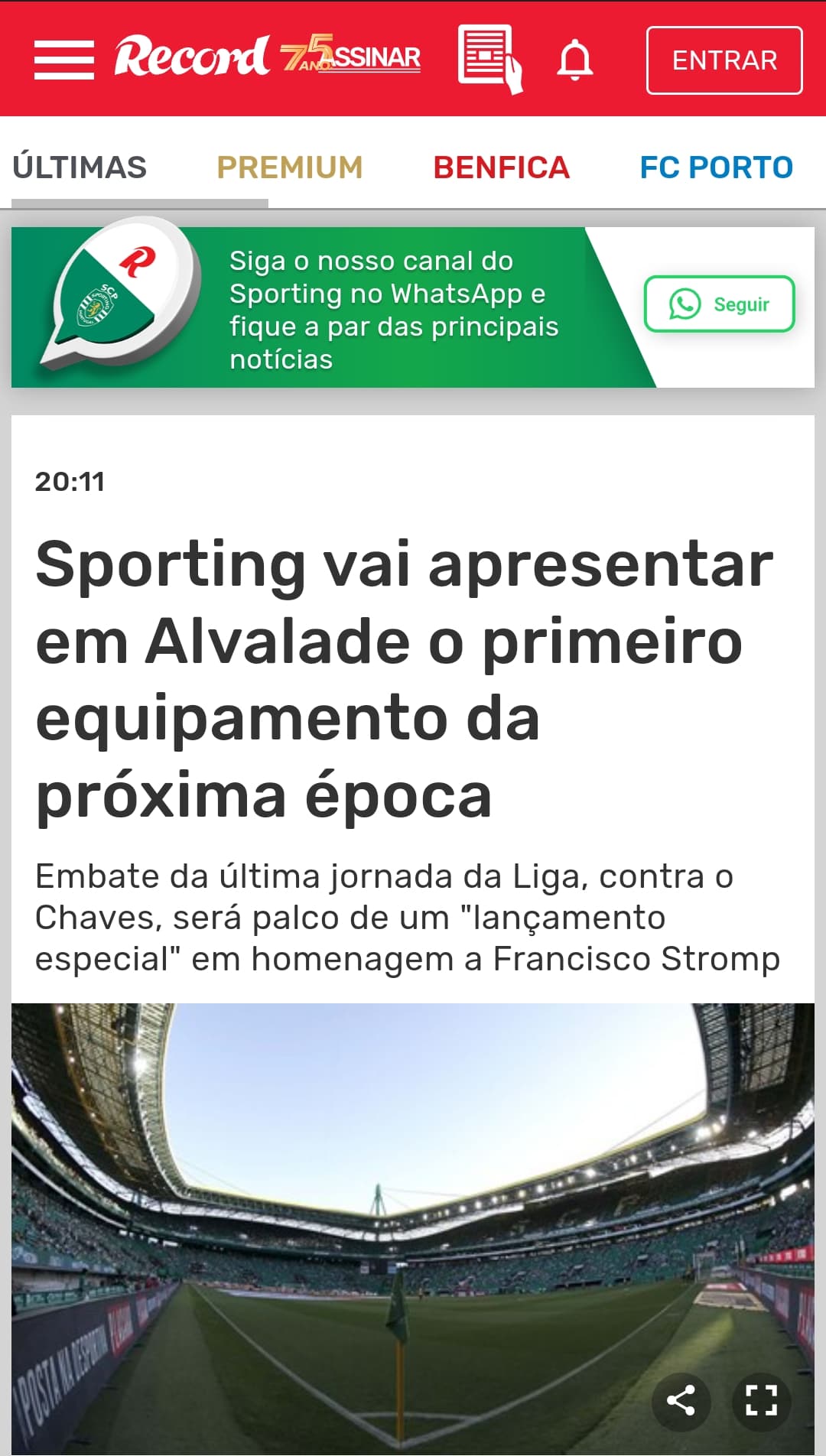The height and width of the screenshot is (1456, 826).
Task: Expand the stadium photo to fullscreen
Action: pos(761,1401)
